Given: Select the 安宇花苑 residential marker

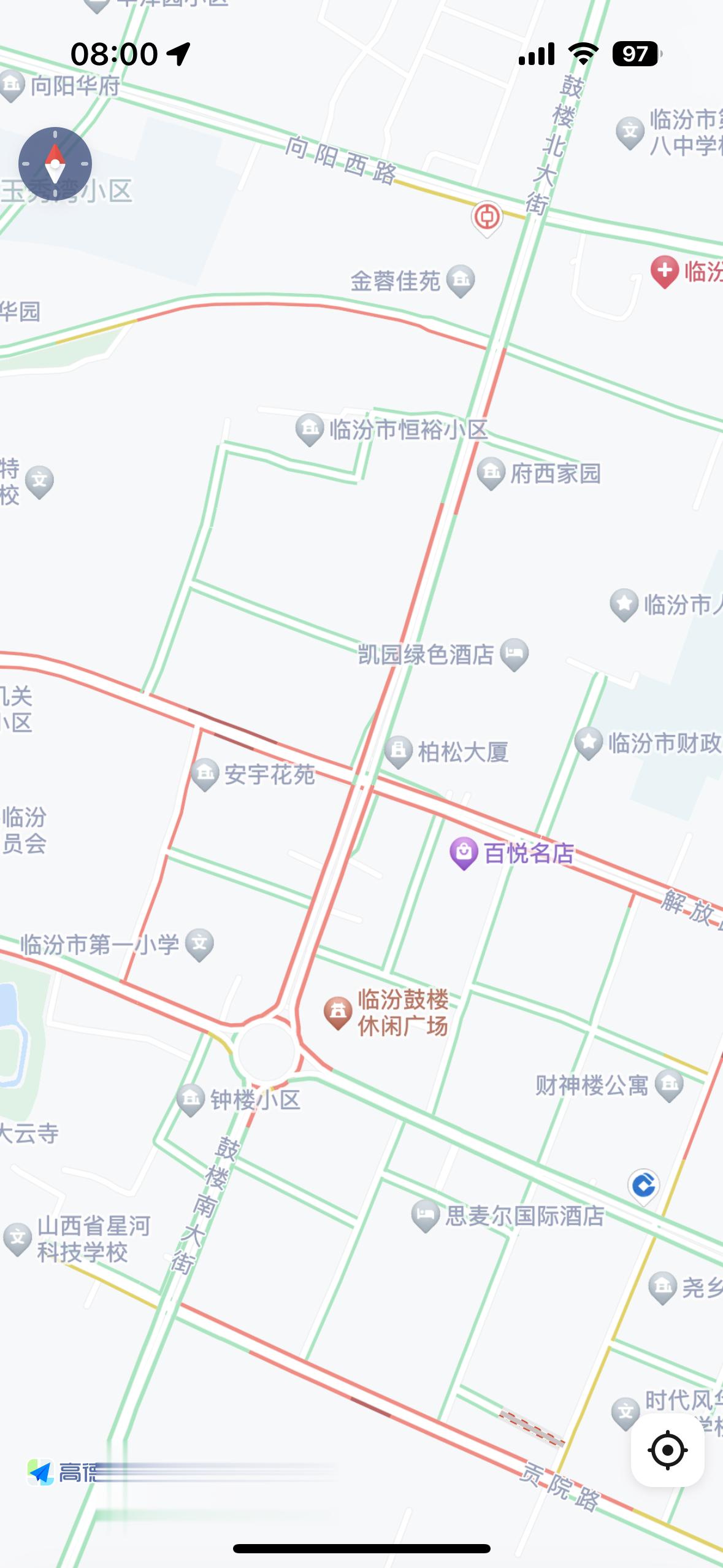Looking at the screenshot, I should (x=205, y=774).
